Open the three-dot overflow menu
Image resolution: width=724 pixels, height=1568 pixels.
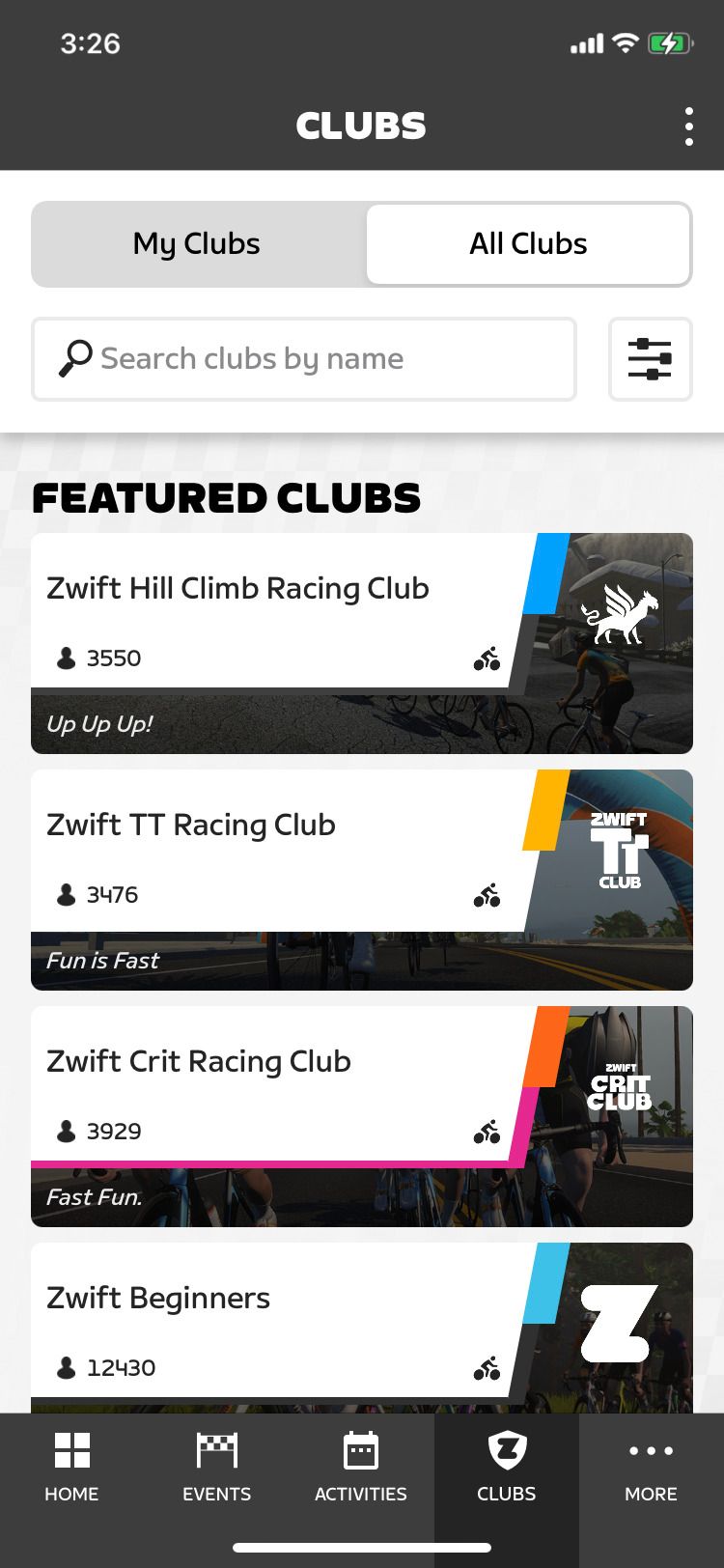tap(689, 126)
